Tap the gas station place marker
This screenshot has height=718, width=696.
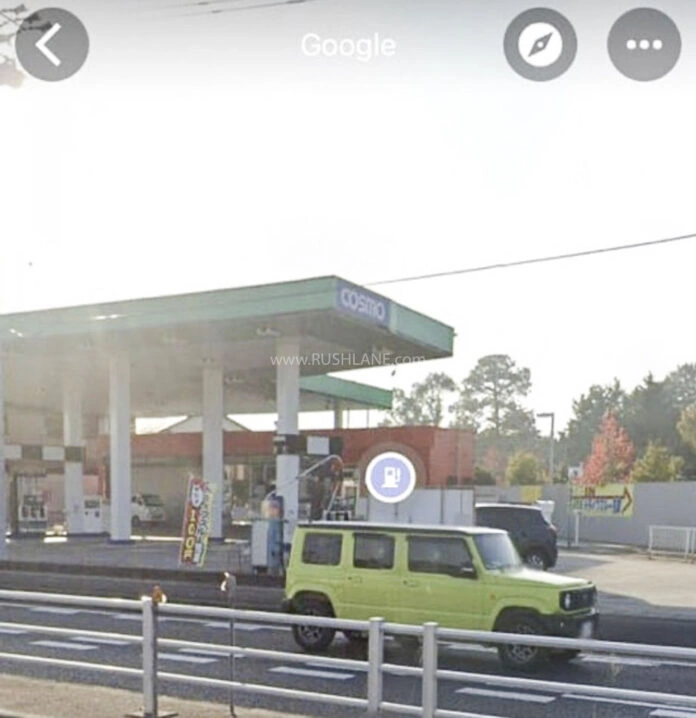[x=390, y=477]
